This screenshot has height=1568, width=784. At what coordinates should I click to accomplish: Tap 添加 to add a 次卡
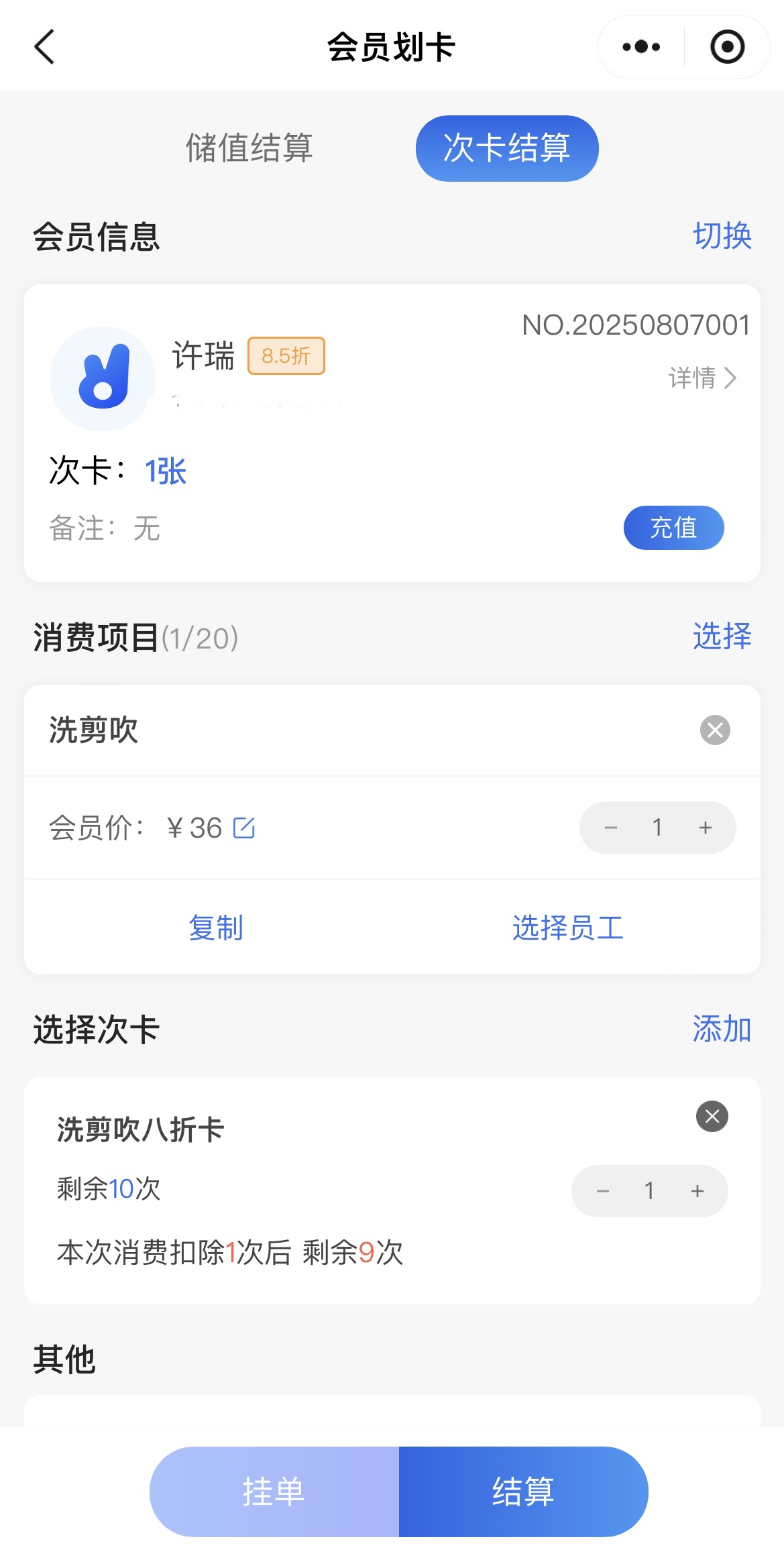(x=722, y=1029)
